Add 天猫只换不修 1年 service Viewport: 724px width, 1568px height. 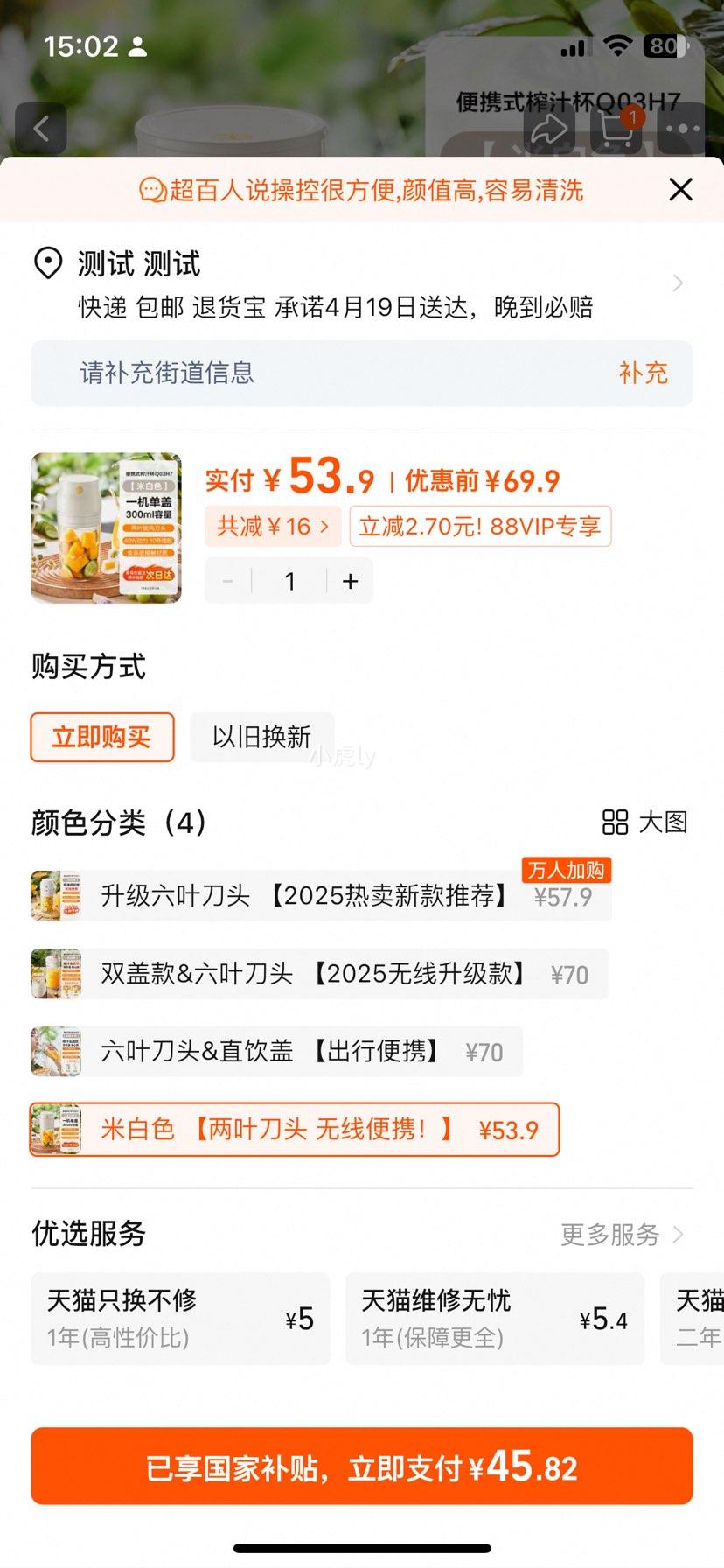(x=180, y=1319)
